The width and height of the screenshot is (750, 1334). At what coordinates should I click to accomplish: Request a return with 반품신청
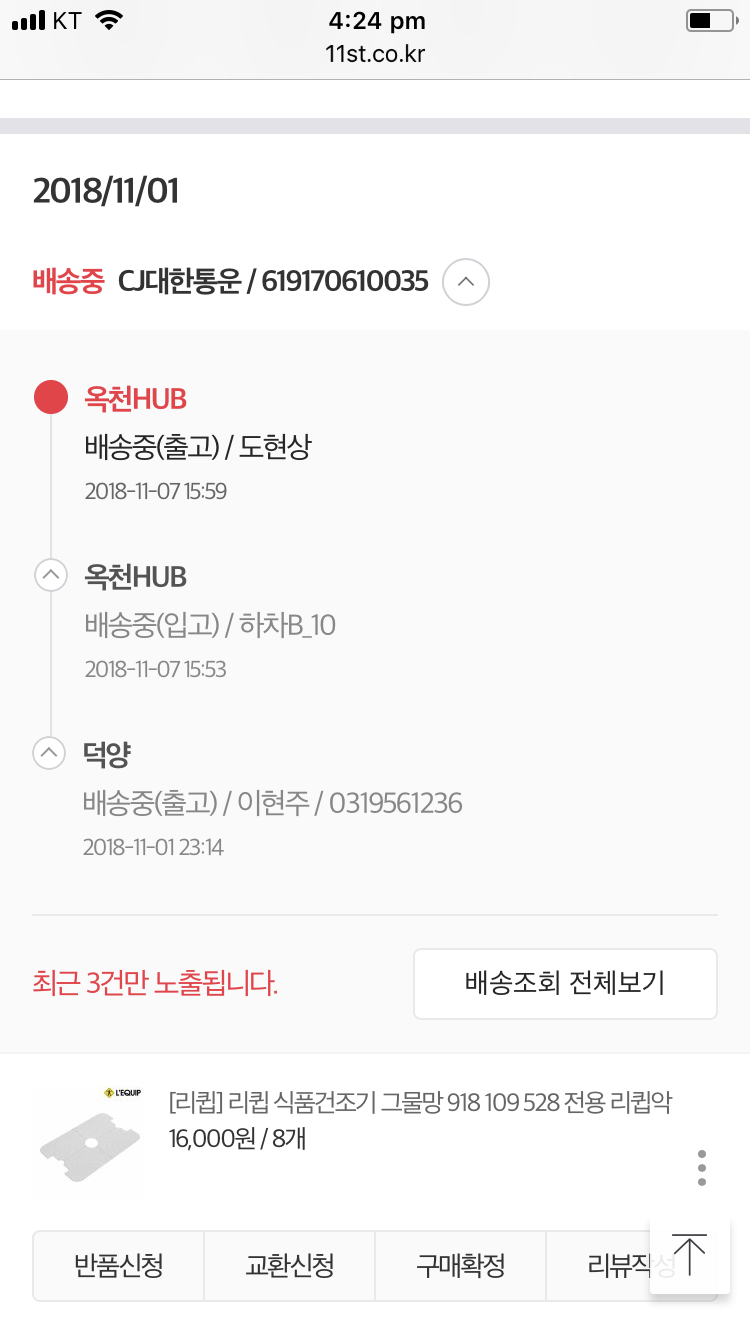coord(118,1266)
